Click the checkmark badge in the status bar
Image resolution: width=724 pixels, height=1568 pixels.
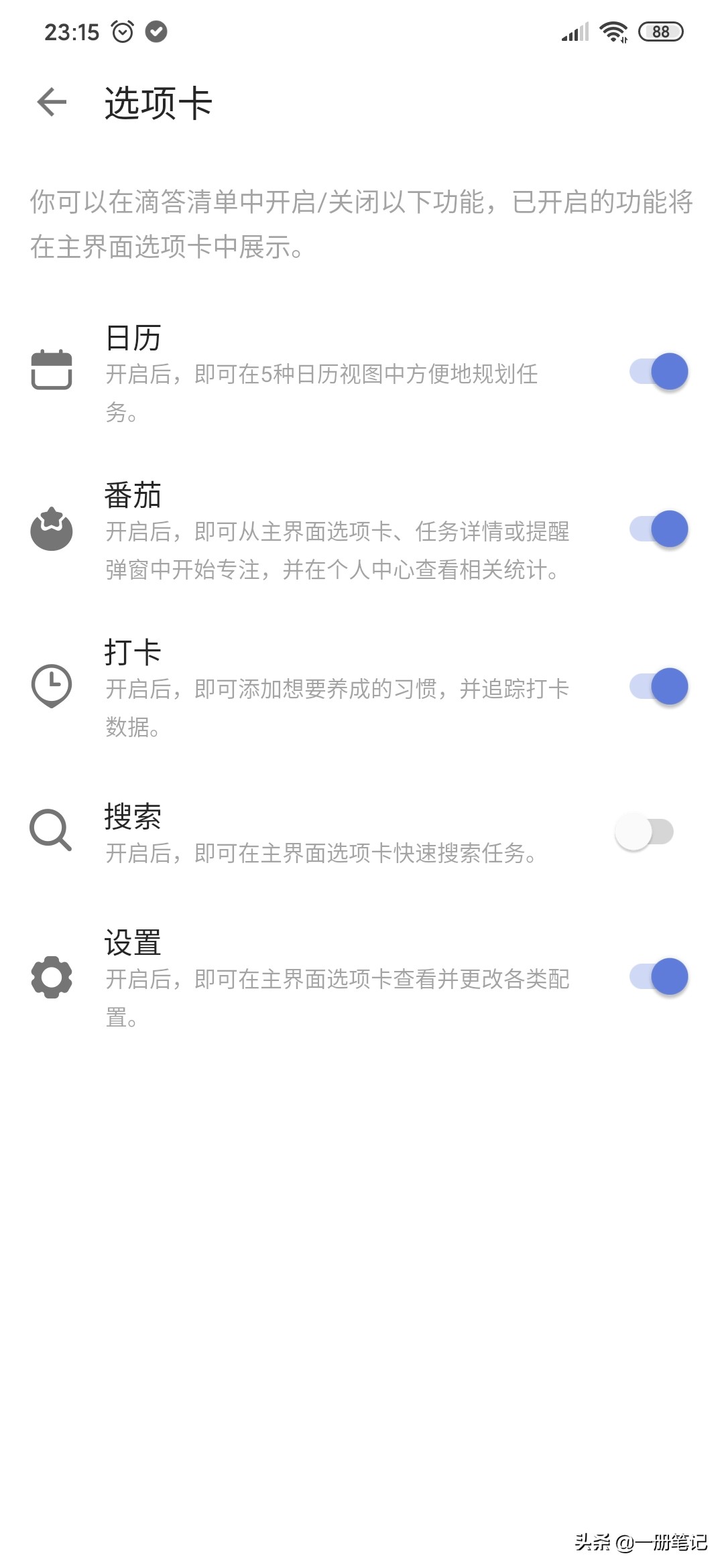[x=156, y=30]
